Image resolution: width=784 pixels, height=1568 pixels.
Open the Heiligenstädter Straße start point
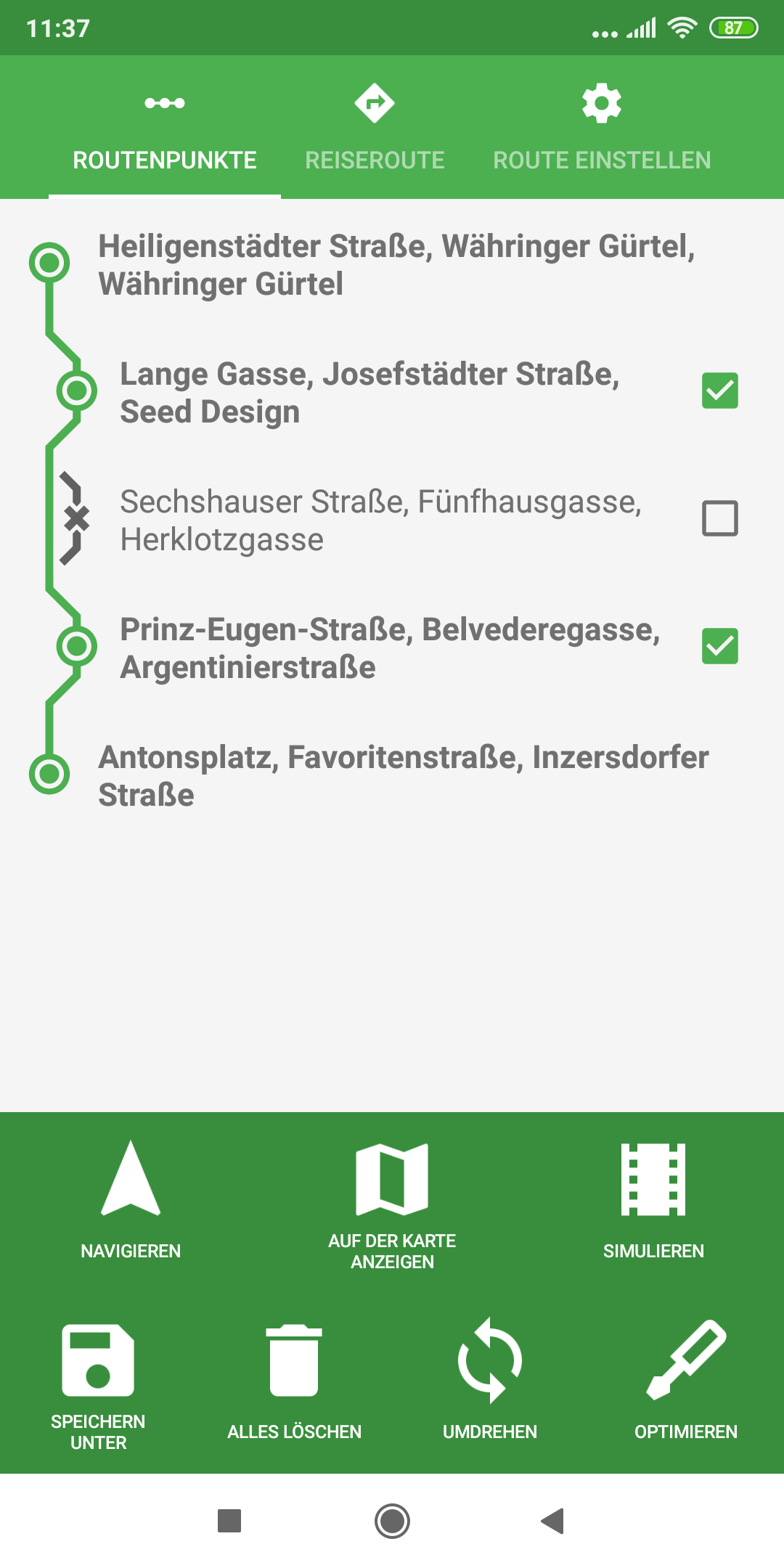point(392,264)
